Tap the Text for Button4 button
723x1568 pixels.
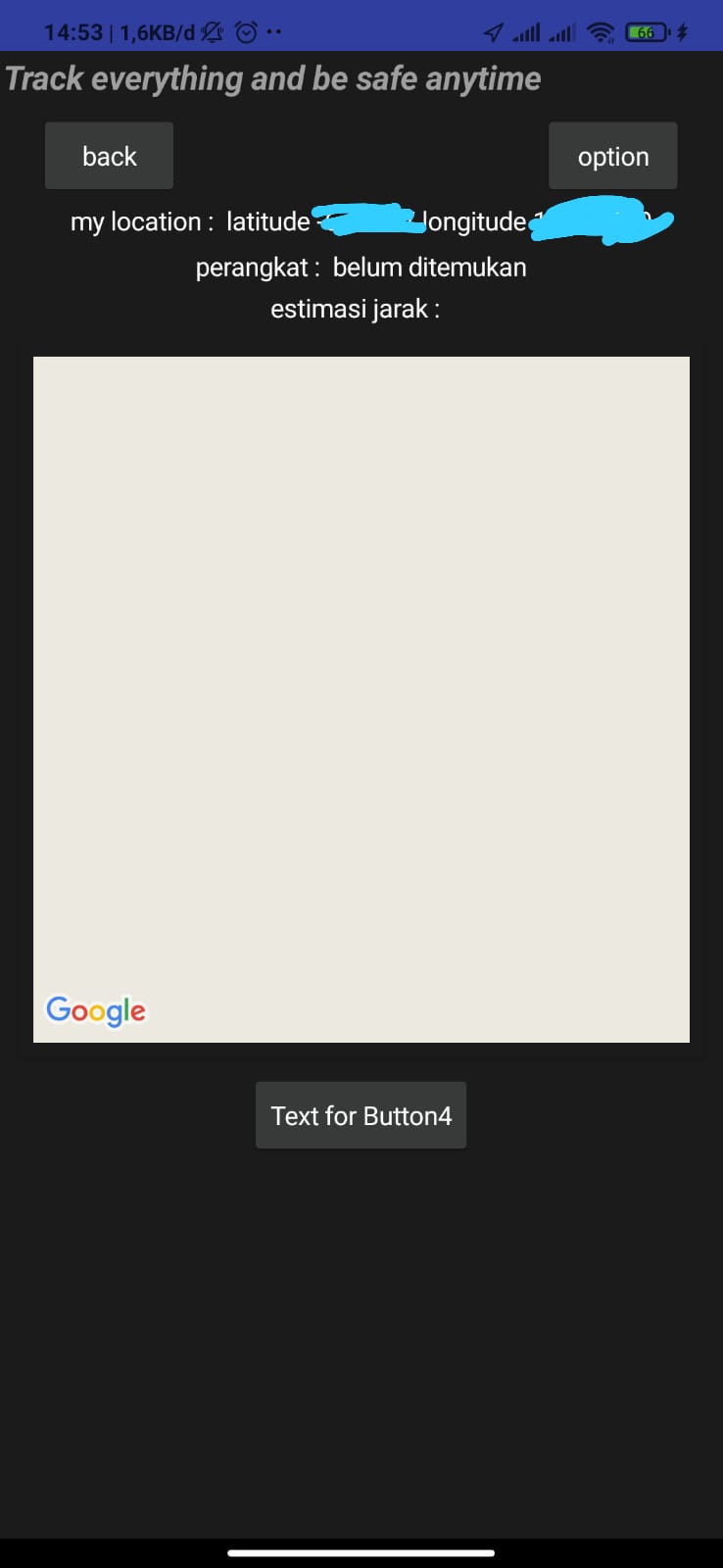point(361,1115)
